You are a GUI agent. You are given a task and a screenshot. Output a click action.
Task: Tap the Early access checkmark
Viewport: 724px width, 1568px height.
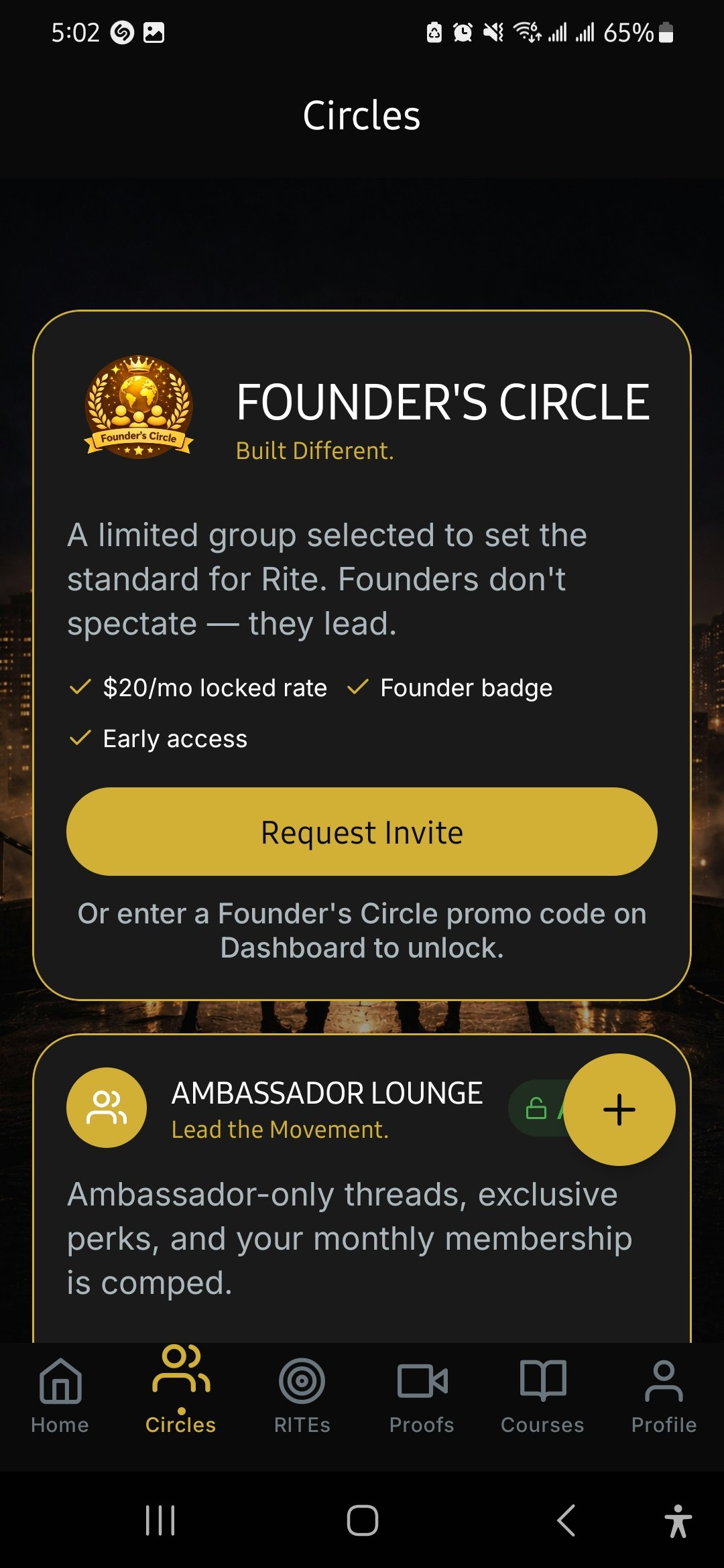(x=78, y=738)
